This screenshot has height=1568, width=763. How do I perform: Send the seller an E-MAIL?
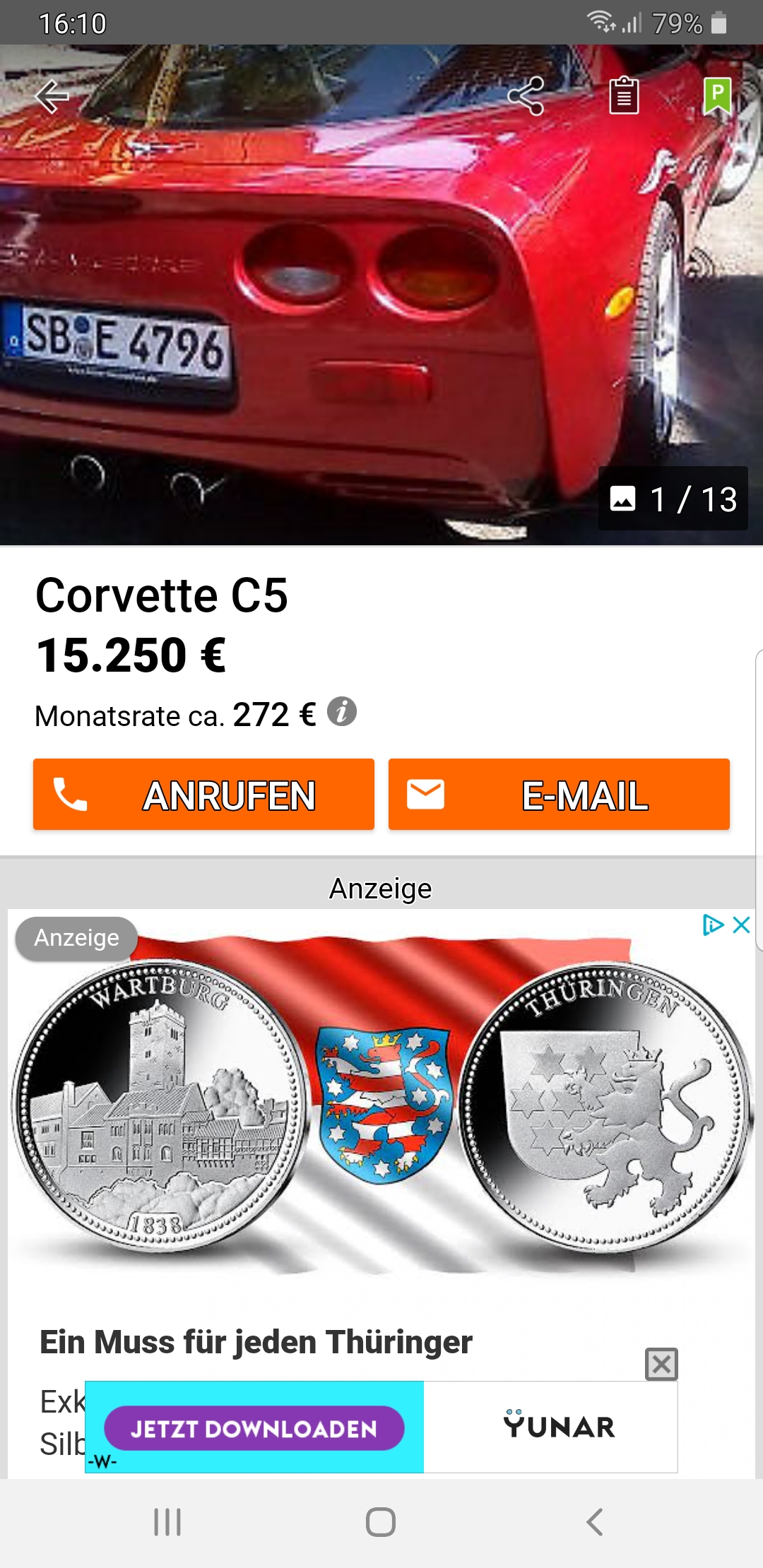(x=559, y=795)
